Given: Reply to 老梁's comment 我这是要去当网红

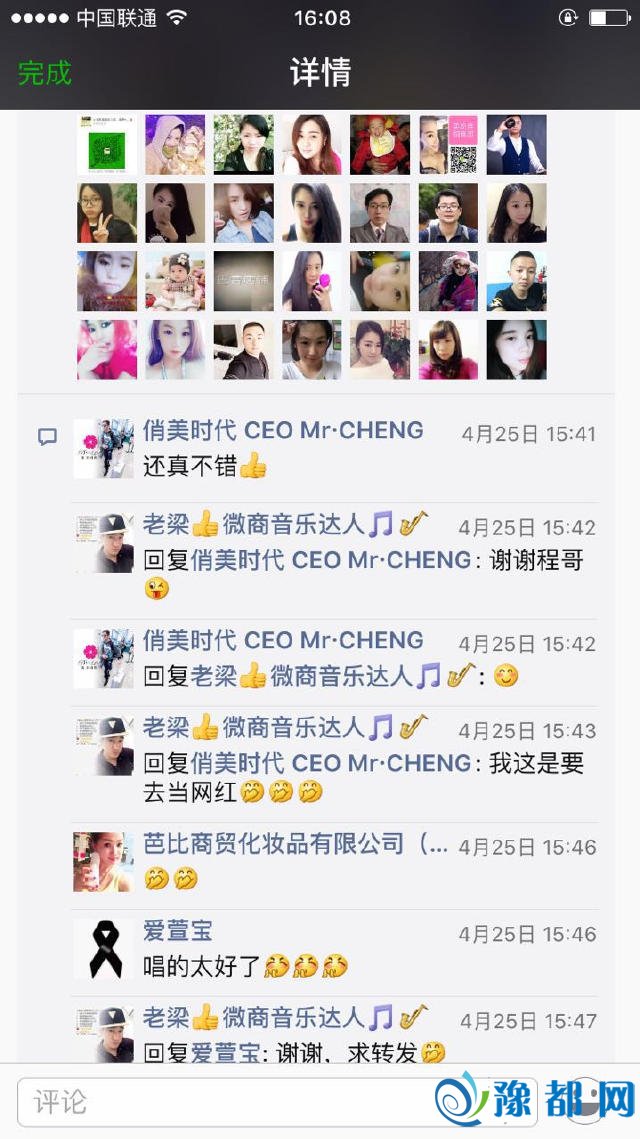Looking at the screenshot, I should [x=362, y=778].
